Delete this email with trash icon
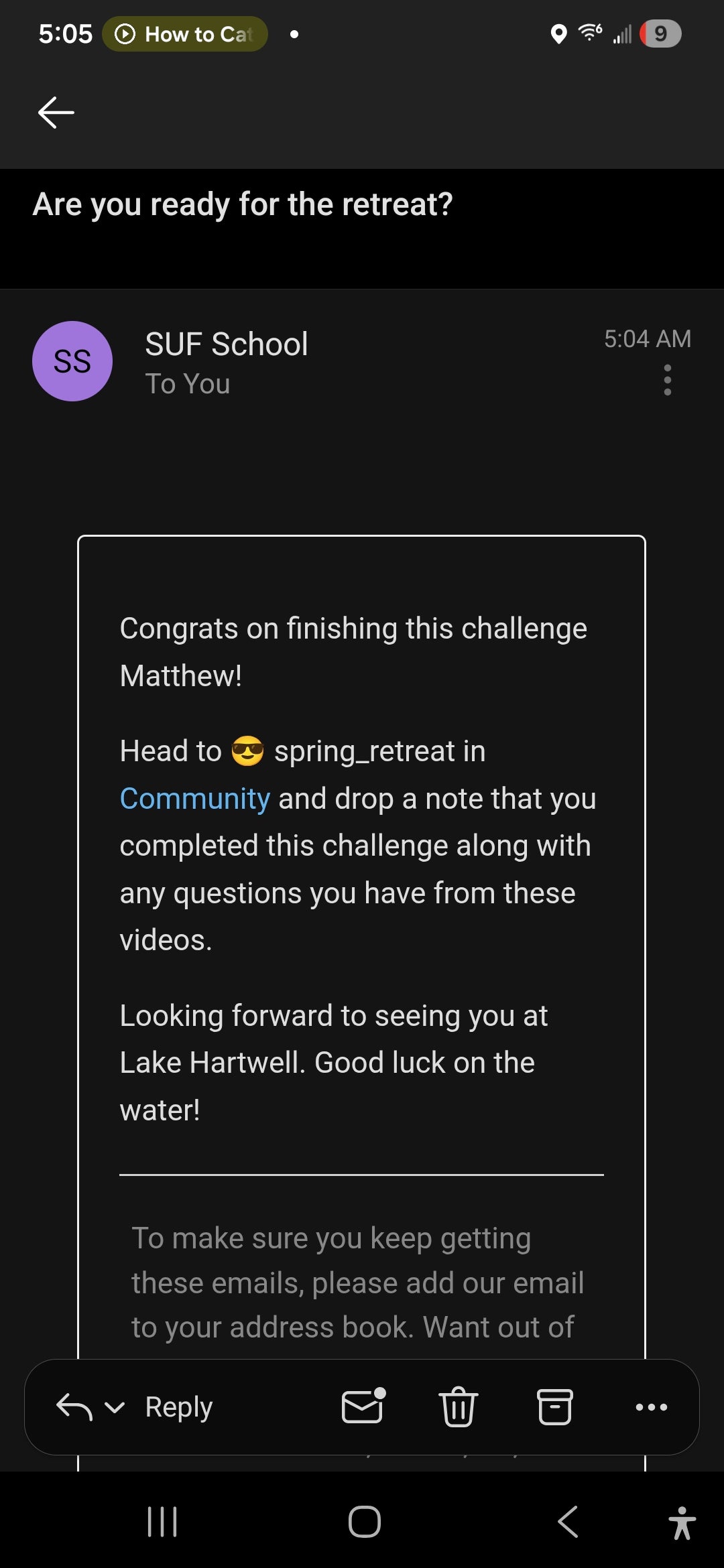Viewport: 724px width, 1568px height. pyautogui.click(x=458, y=1407)
